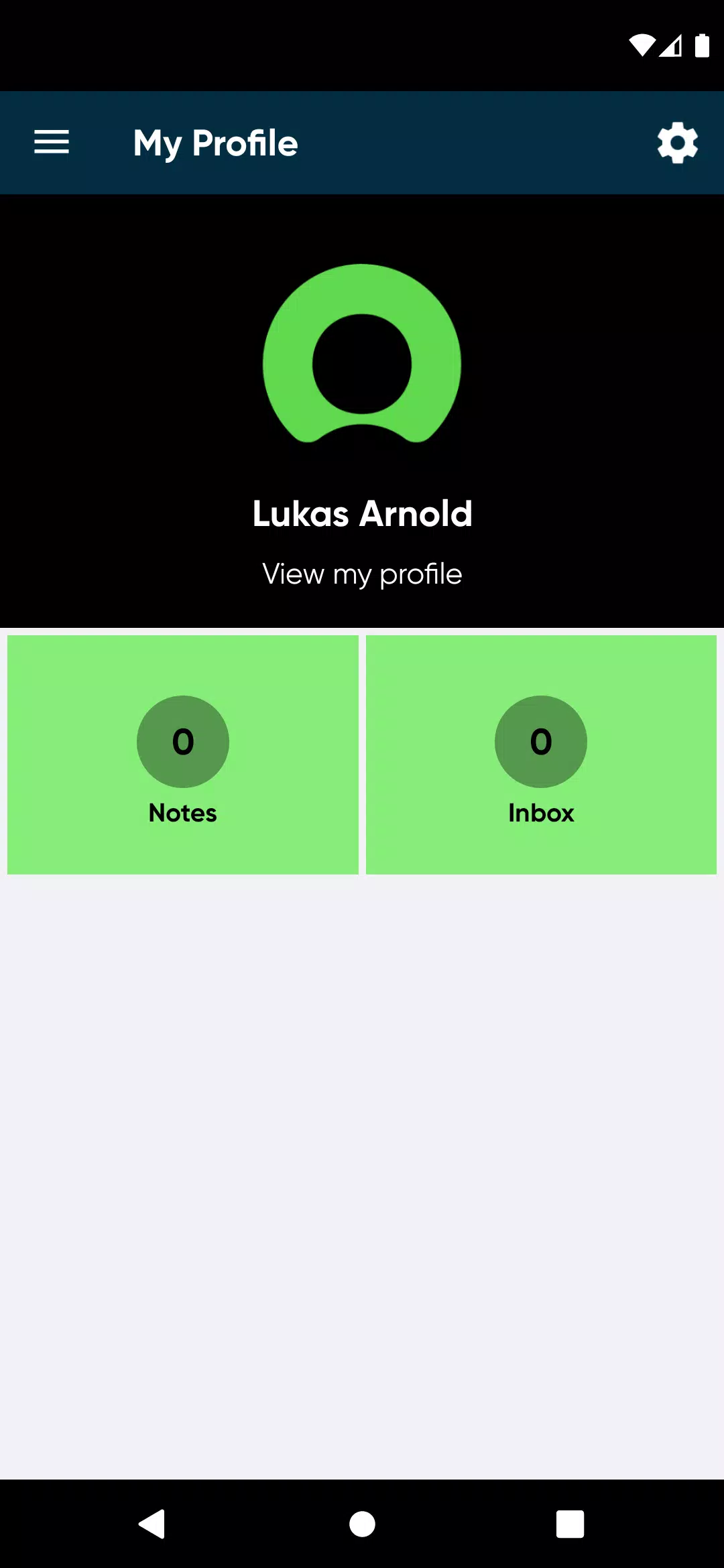
Task: Open the settings gear
Action: 677,142
